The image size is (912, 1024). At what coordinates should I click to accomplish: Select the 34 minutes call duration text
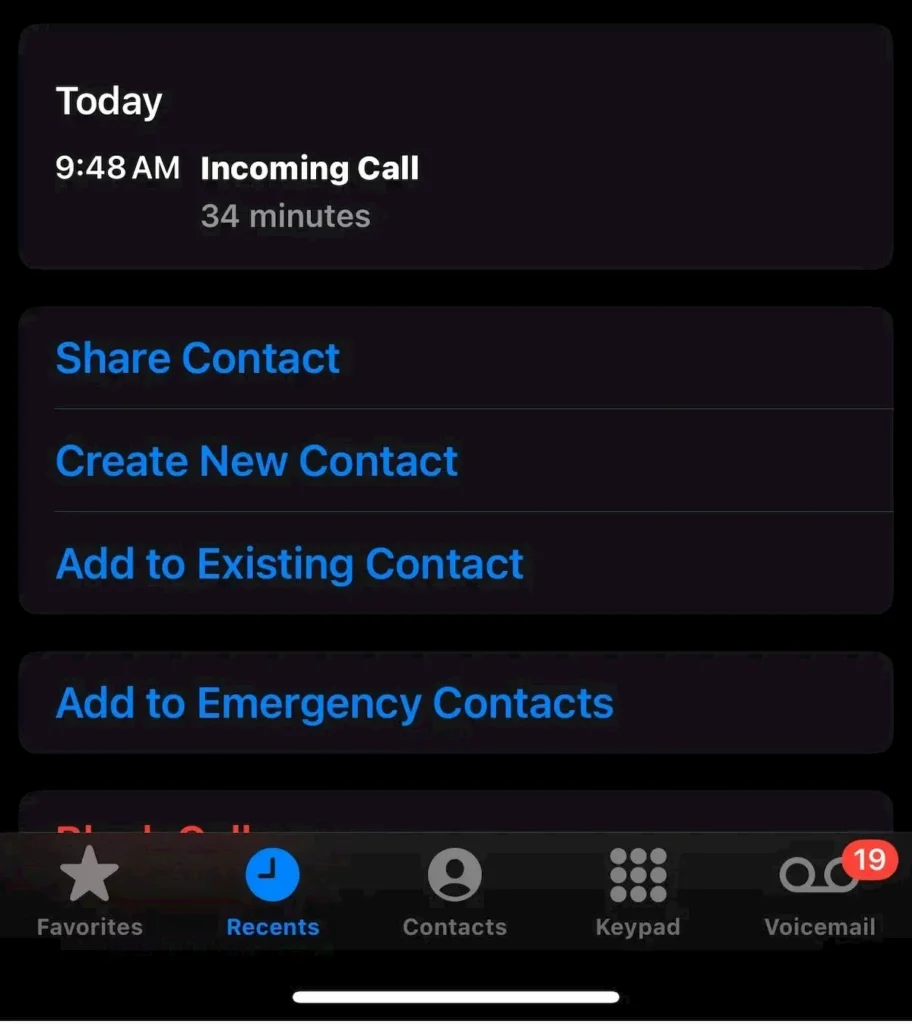[x=286, y=216]
